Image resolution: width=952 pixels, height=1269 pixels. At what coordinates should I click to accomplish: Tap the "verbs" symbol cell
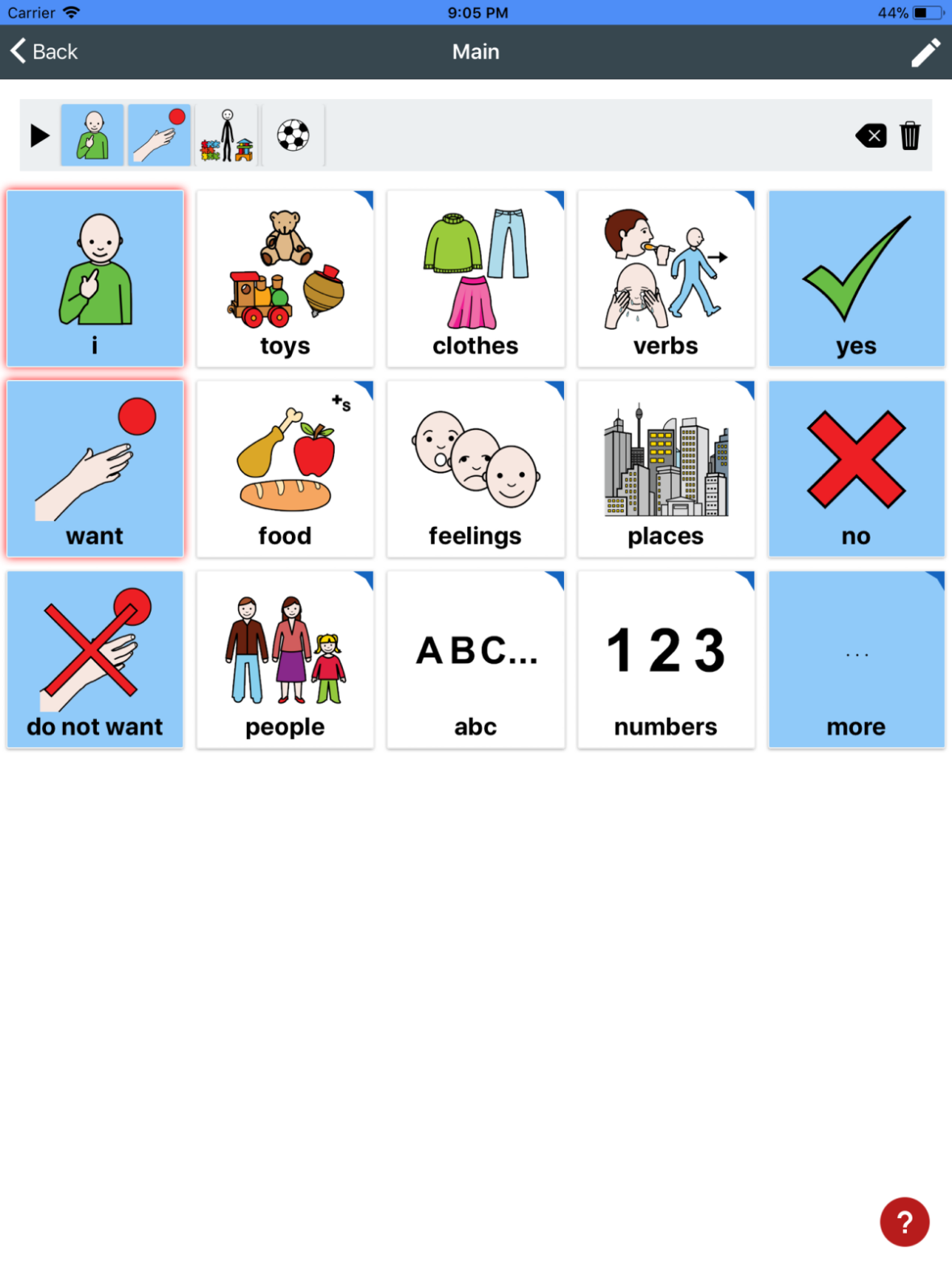coord(666,277)
